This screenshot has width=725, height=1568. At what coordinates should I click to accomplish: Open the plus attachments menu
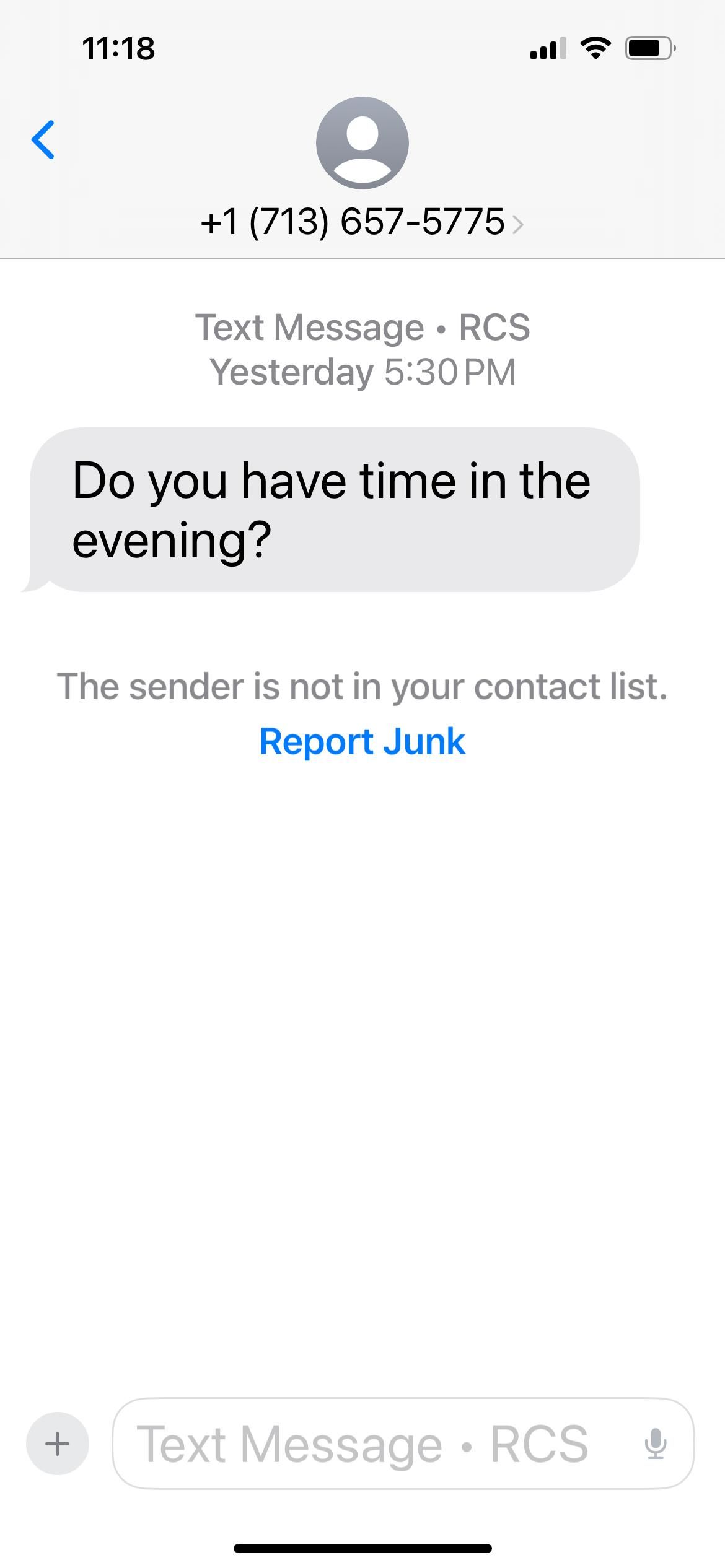point(58,1444)
